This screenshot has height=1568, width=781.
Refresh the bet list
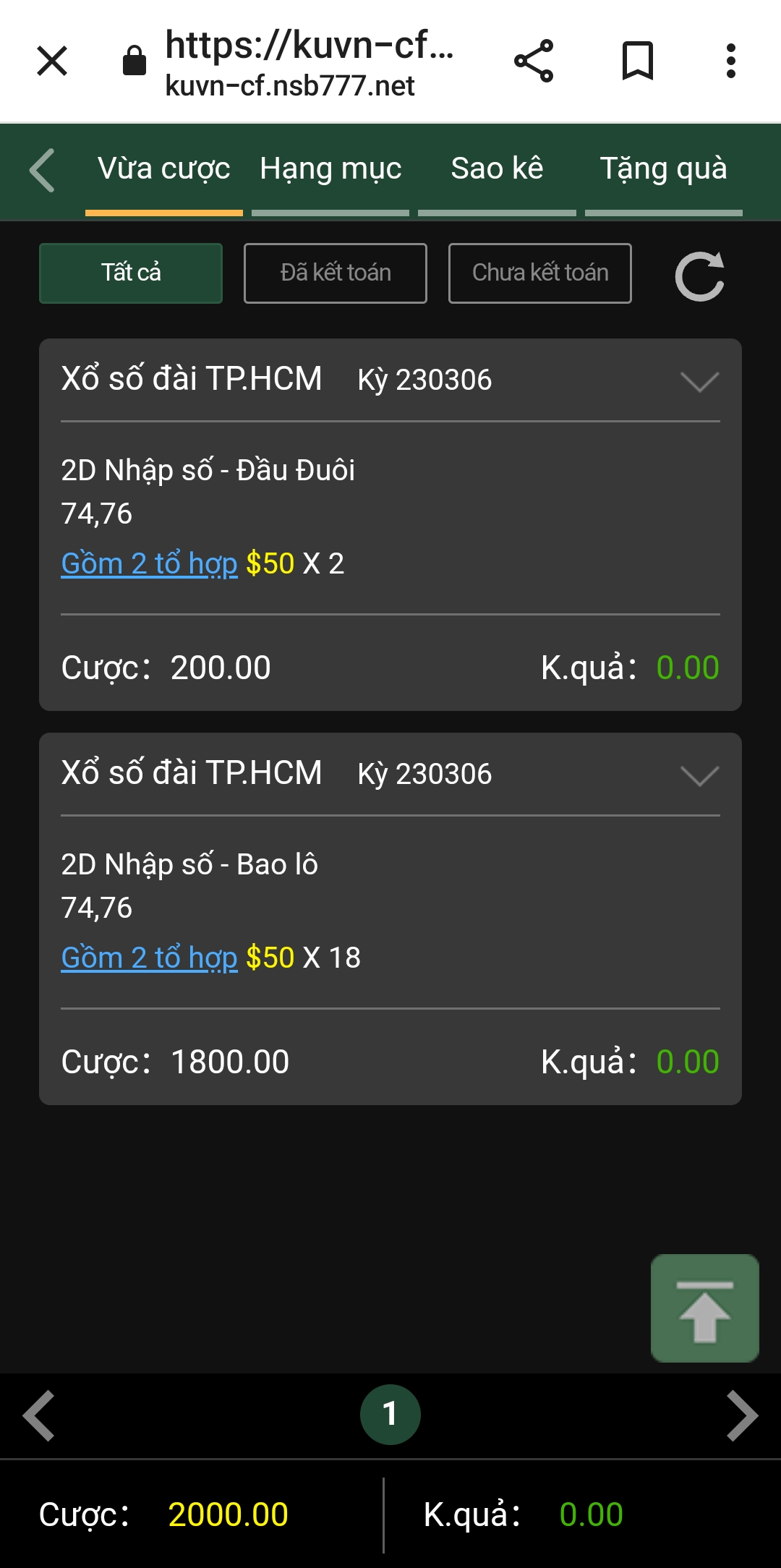pyautogui.click(x=700, y=276)
